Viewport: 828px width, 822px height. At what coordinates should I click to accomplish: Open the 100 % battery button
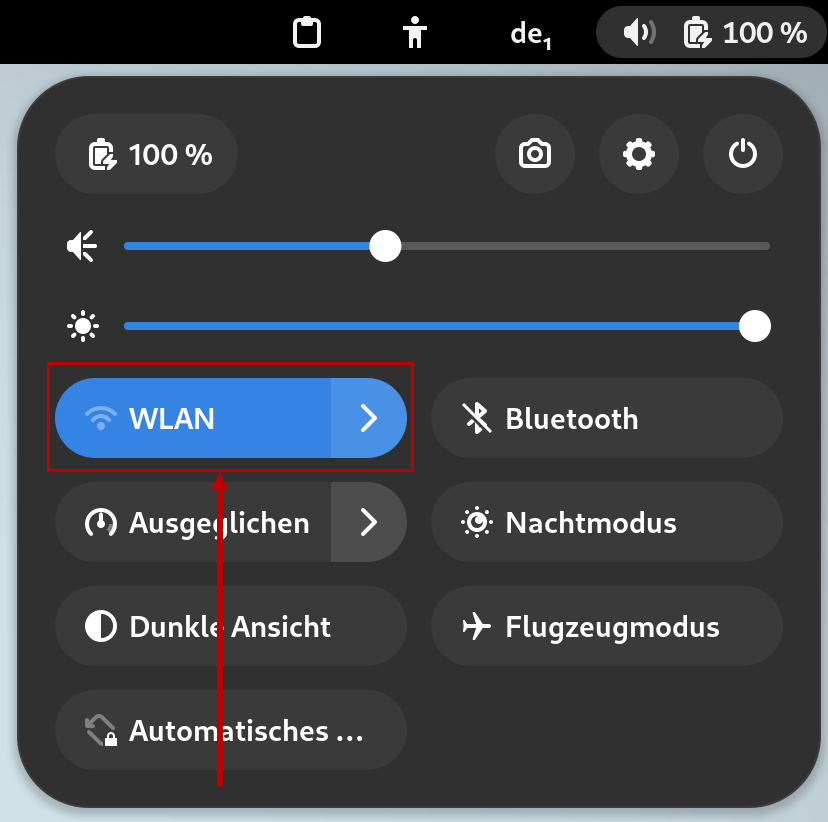click(x=146, y=154)
